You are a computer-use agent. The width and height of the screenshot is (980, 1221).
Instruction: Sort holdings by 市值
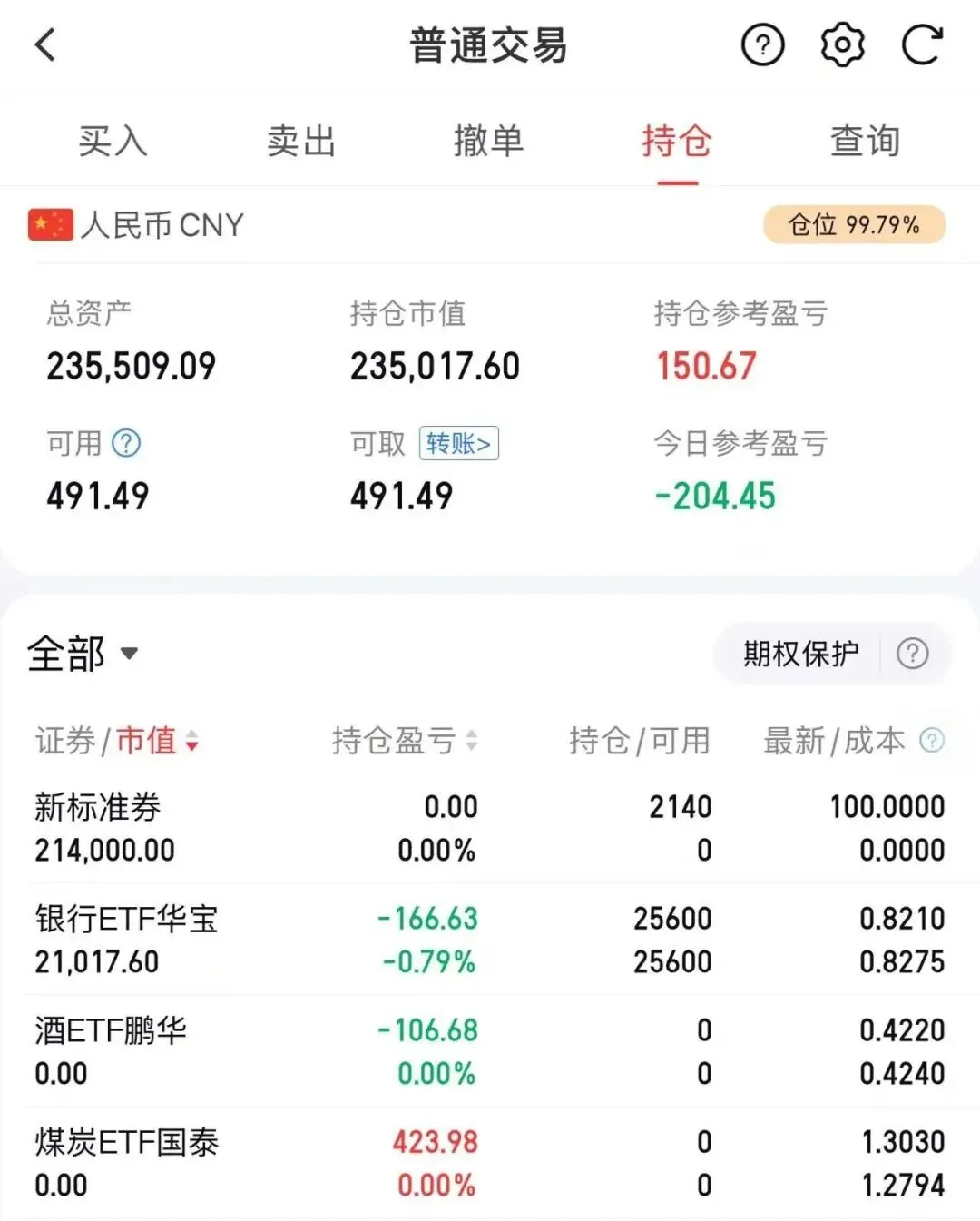point(157,741)
